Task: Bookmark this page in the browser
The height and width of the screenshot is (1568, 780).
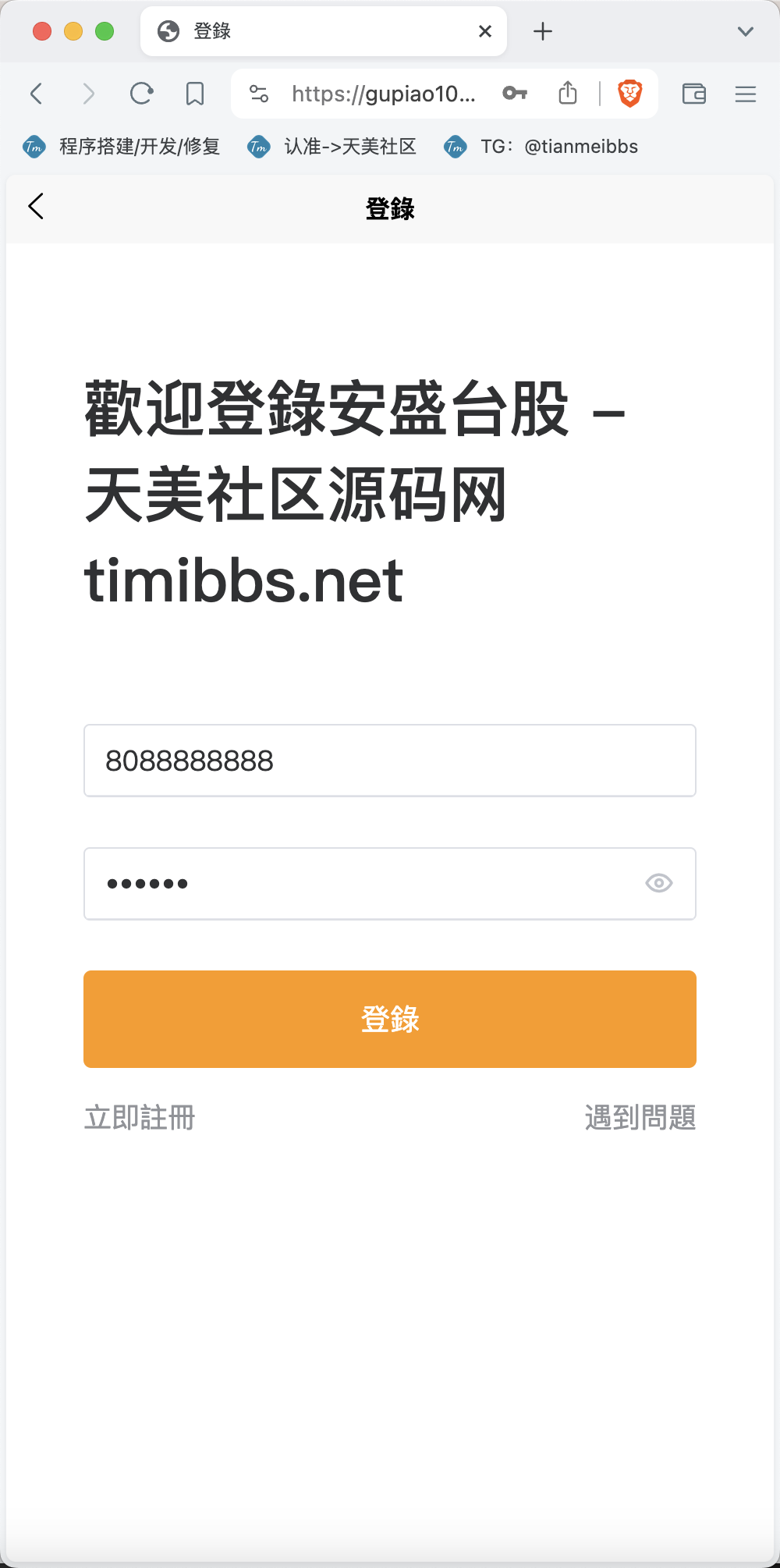Action: (195, 94)
